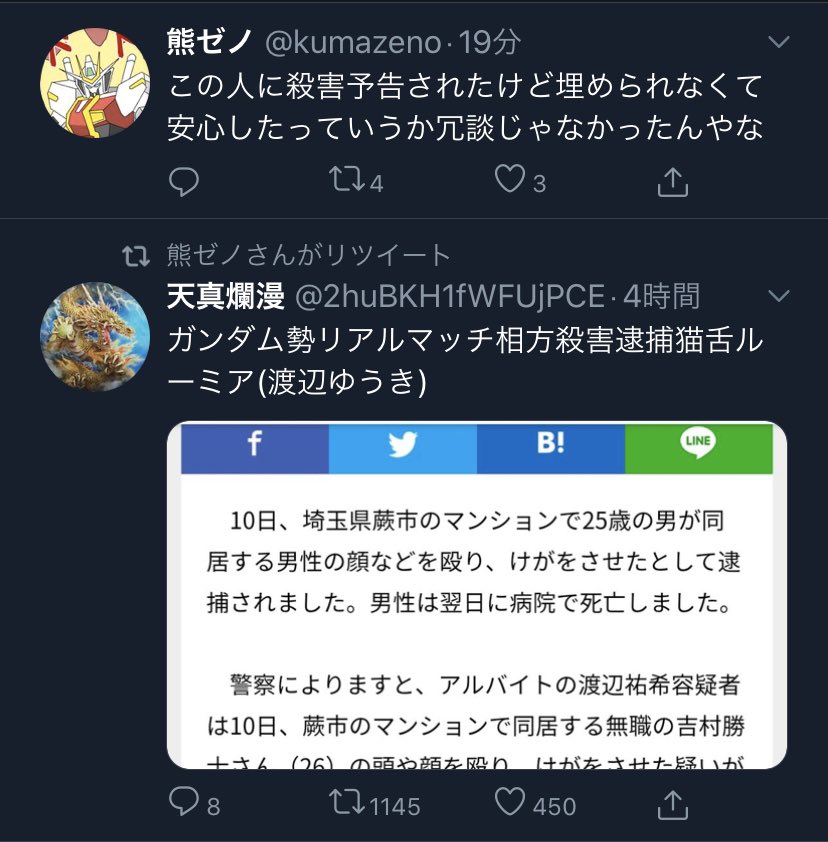Open dropdown chevron on 熊ゼノ's tweet
This screenshot has width=828, height=842.
click(x=778, y=42)
